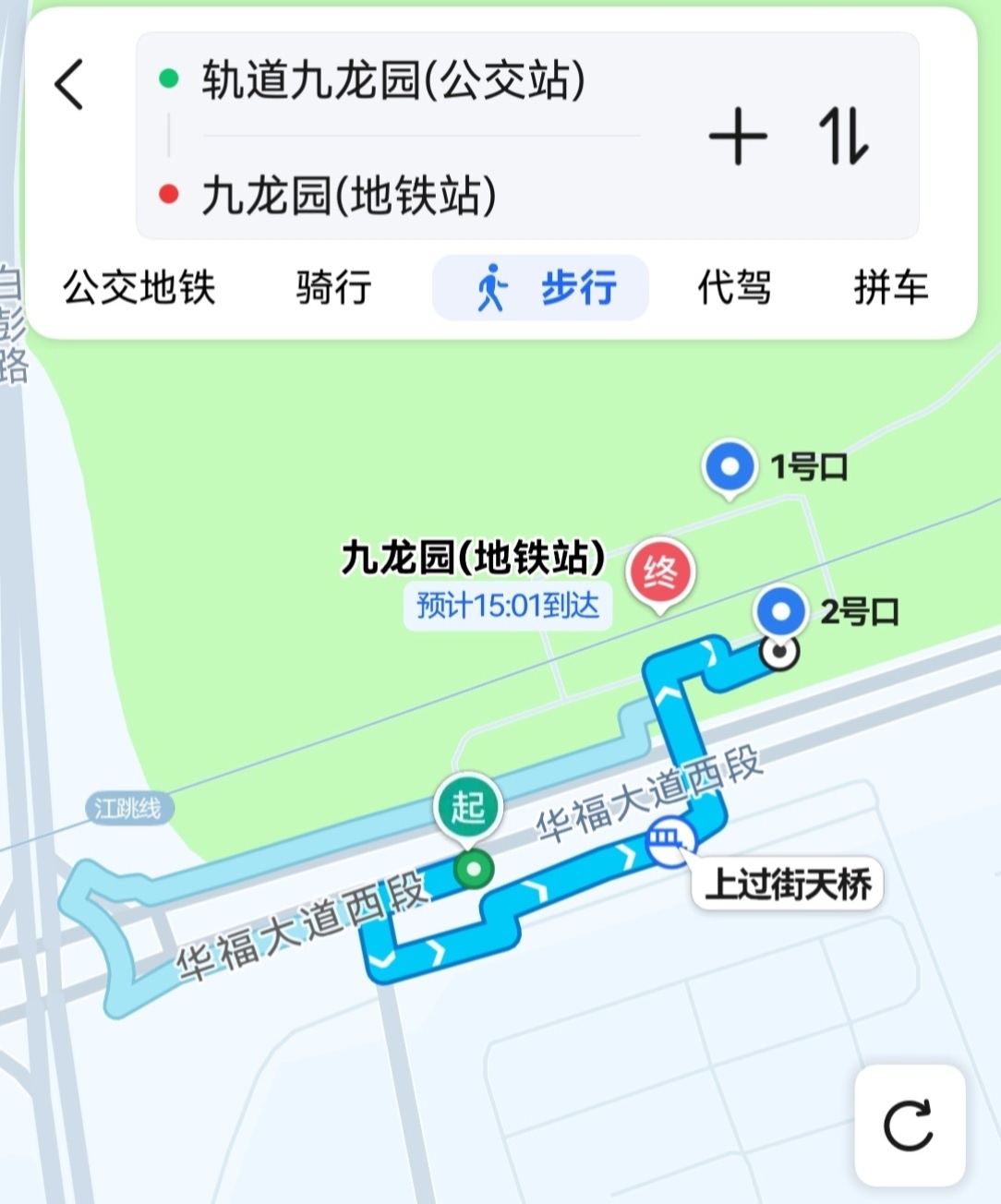Select the 1号口 exit marker

pyautogui.click(x=730, y=466)
